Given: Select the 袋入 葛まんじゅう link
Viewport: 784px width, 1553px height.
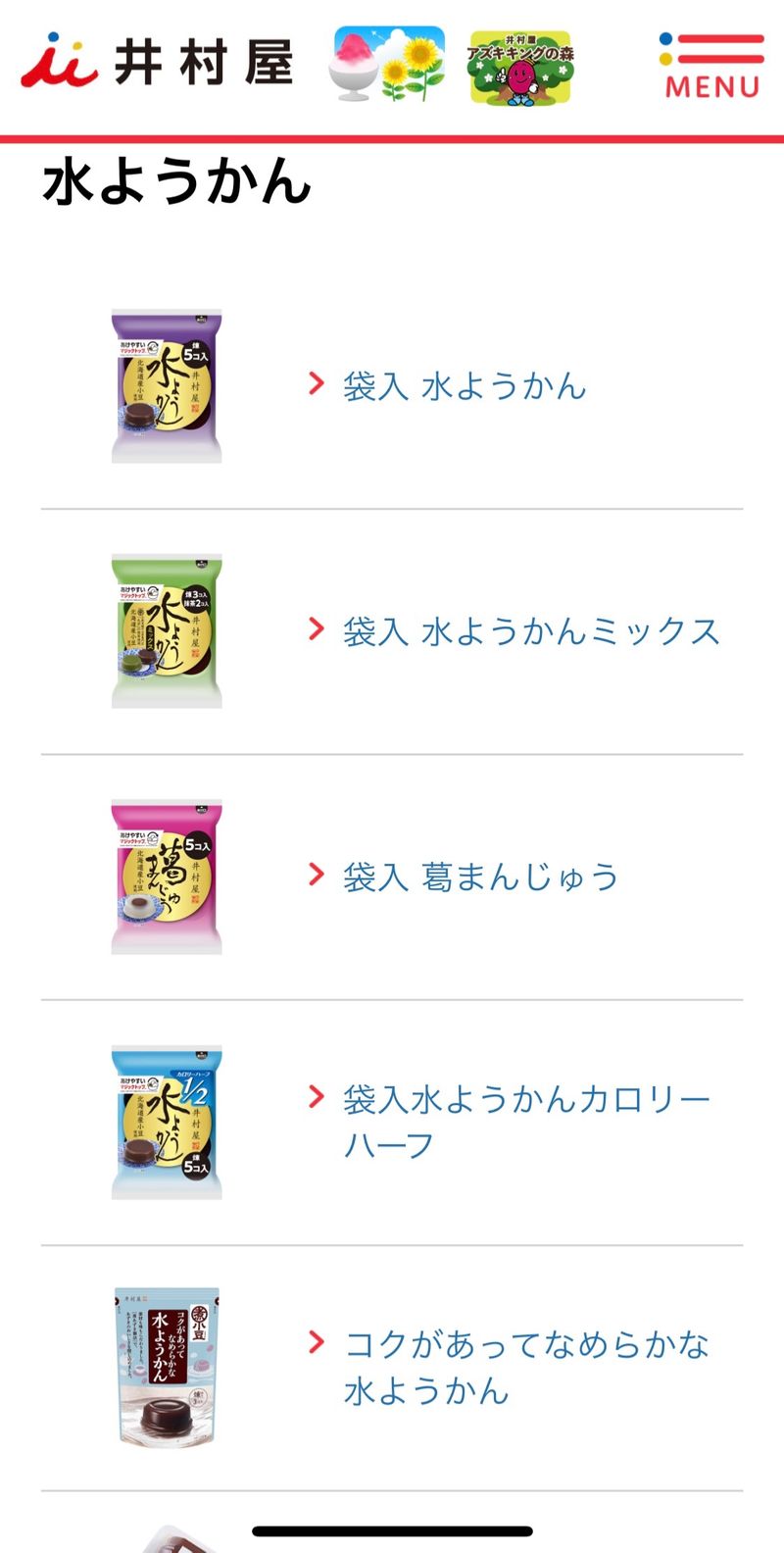Looking at the screenshot, I should (480, 877).
